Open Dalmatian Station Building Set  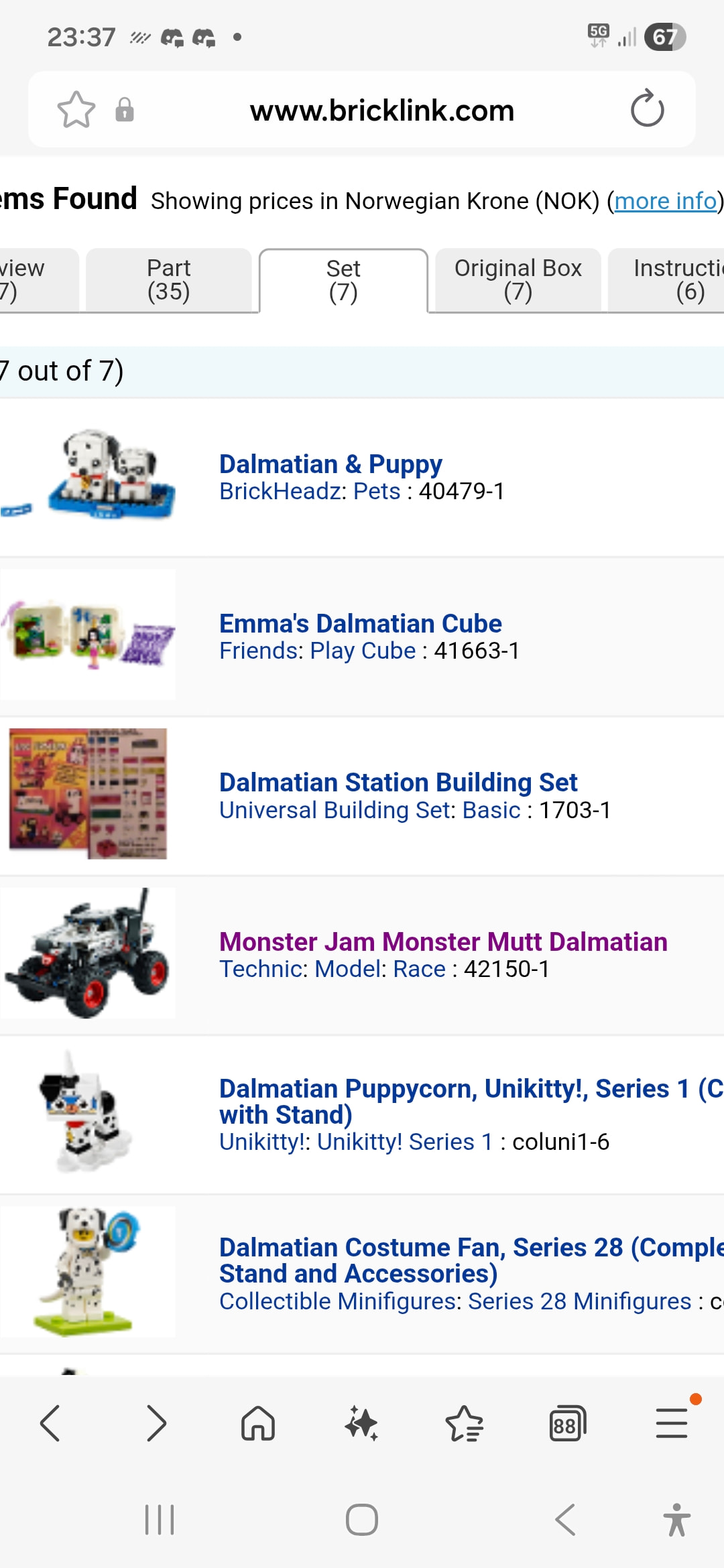click(398, 782)
